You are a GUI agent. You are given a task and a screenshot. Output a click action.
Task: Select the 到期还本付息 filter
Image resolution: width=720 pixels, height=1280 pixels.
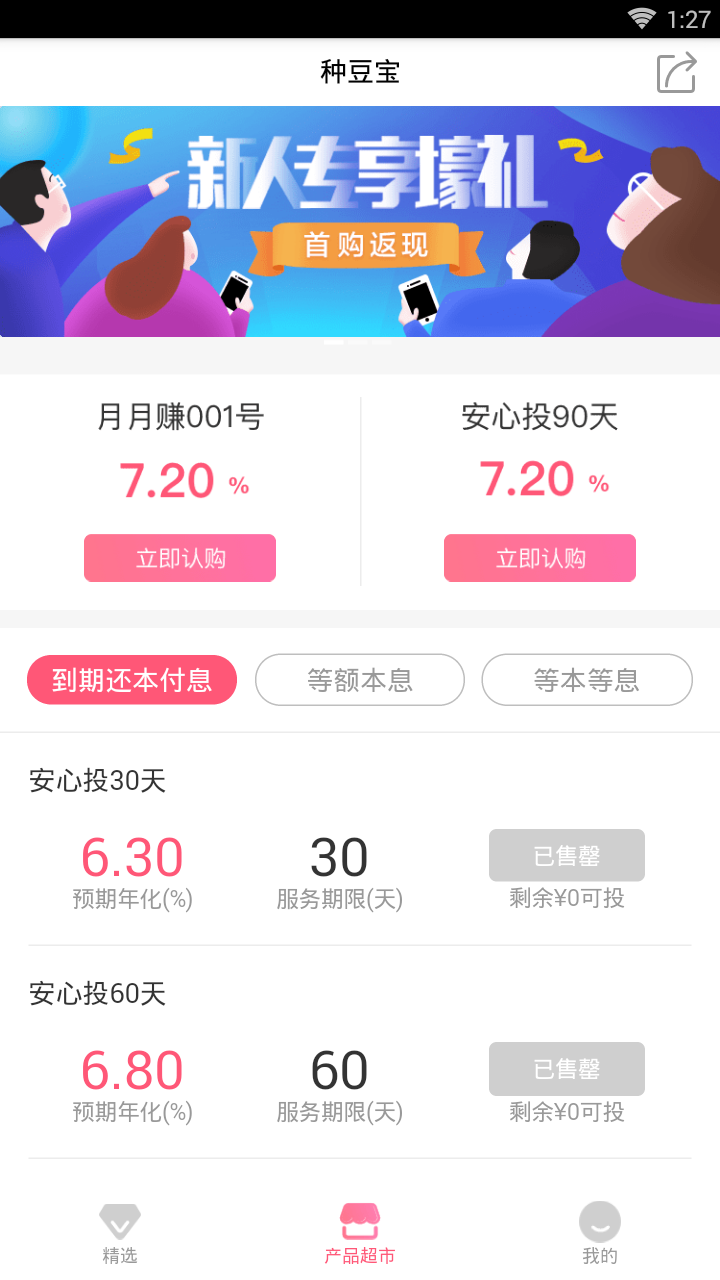132,681
